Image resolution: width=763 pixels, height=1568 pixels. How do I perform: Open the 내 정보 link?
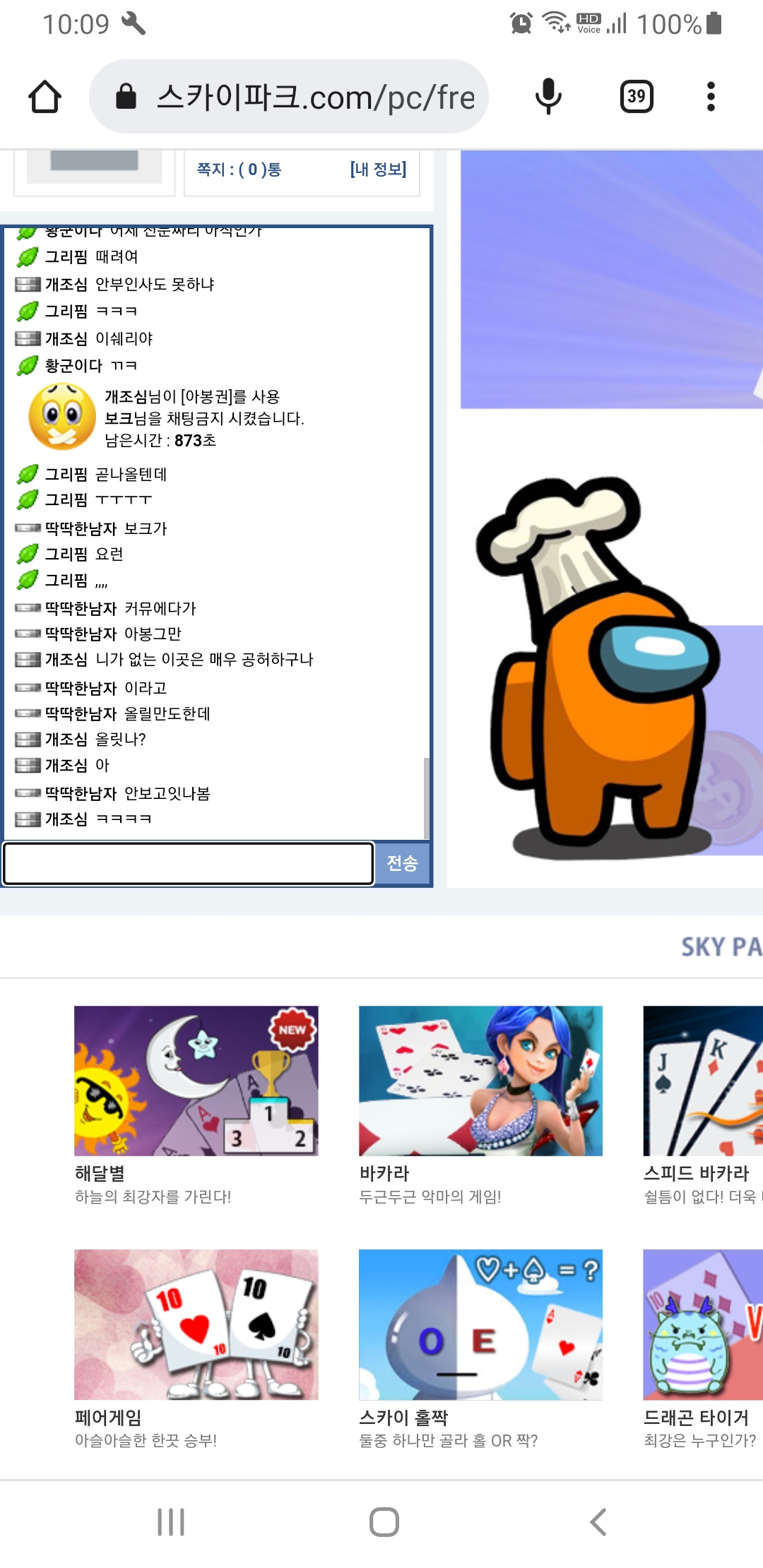click(378, 170)
